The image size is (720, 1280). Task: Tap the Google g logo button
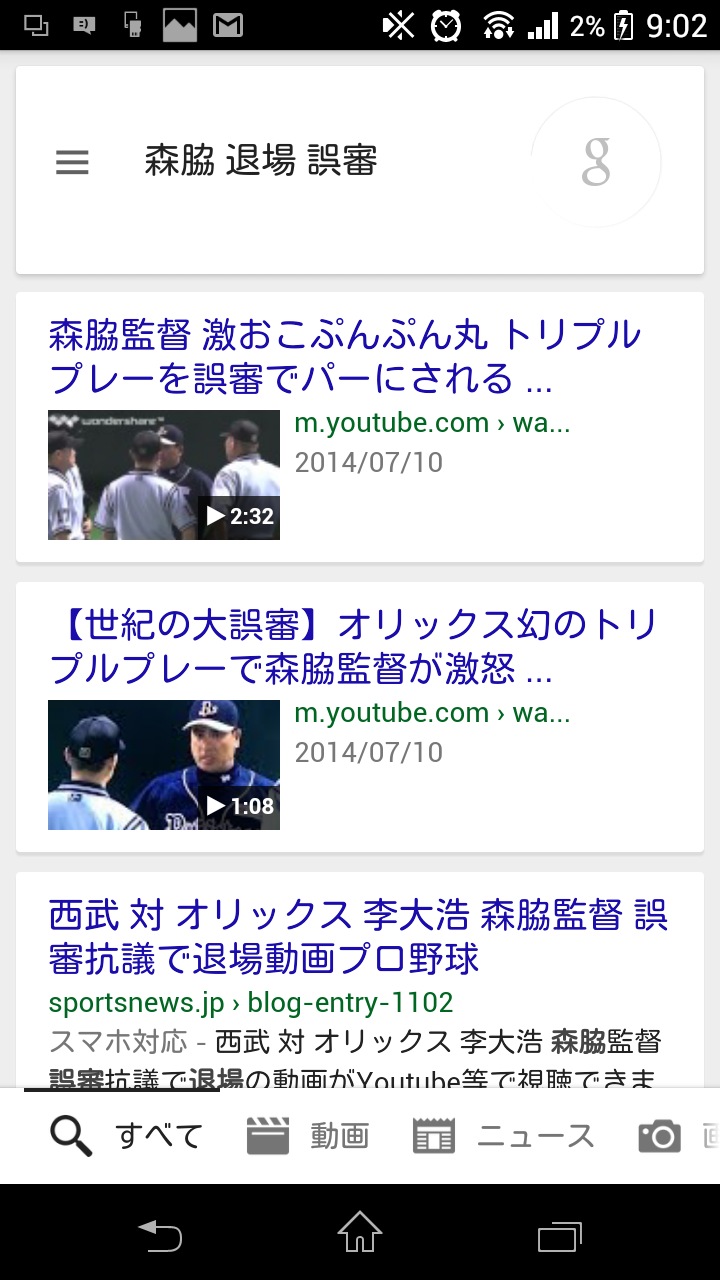click(596, 162)
